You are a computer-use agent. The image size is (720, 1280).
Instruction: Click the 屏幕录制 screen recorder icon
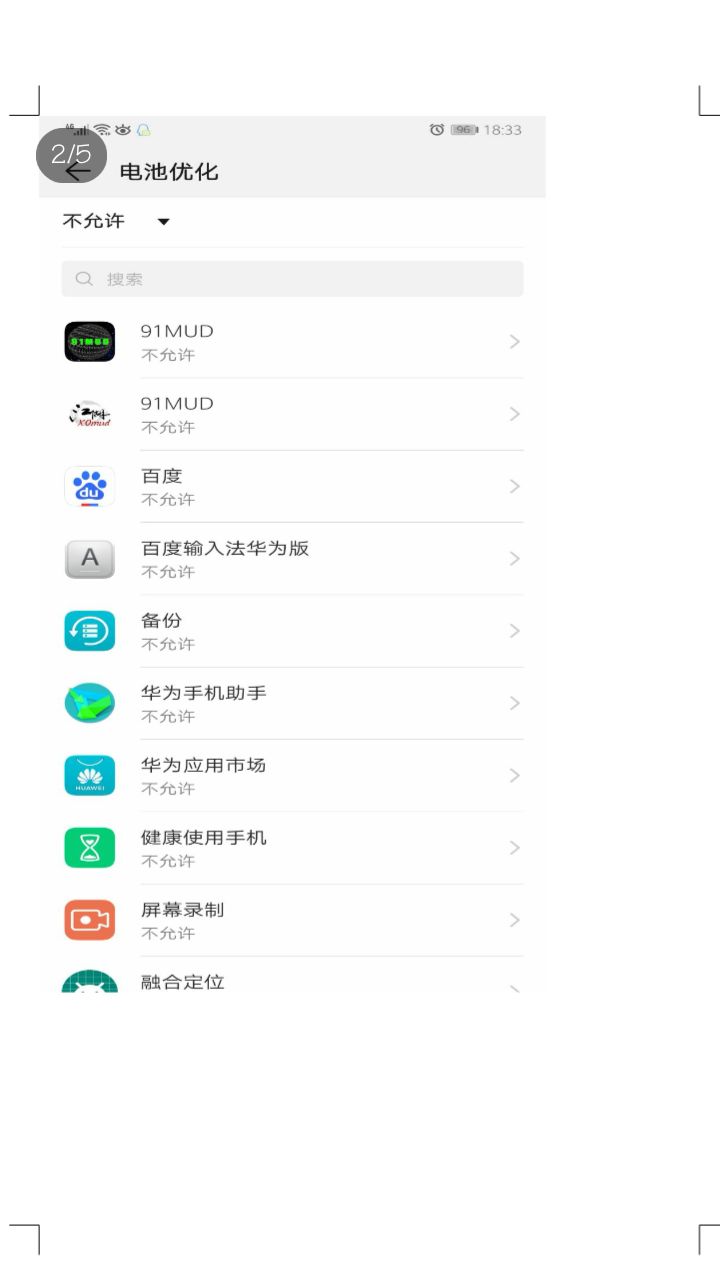(89, 919)
